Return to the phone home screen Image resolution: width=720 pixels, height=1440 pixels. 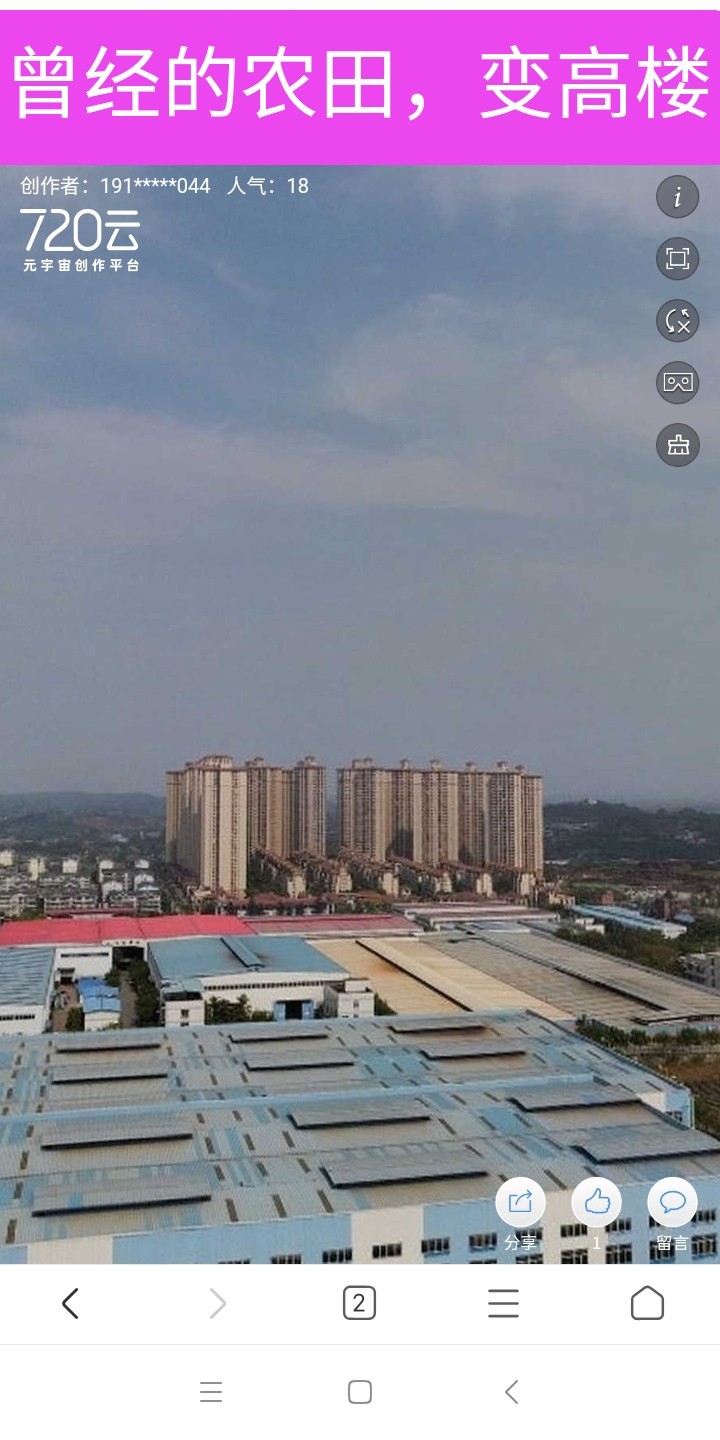pos(360,1392)
